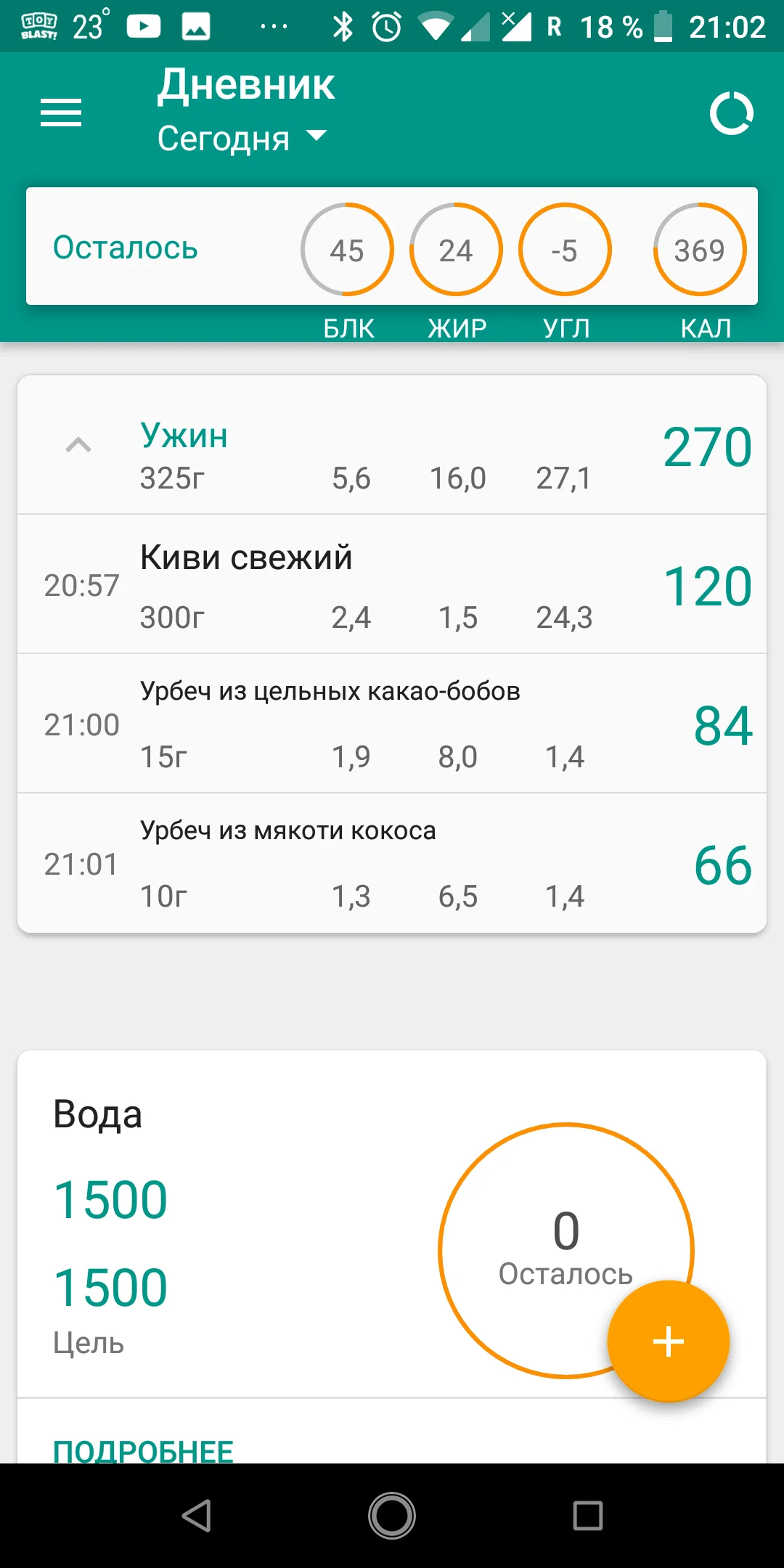Screen dimensions: 784x1568
Task: Open the hamburger navigation menu
Action: point(61,113)
